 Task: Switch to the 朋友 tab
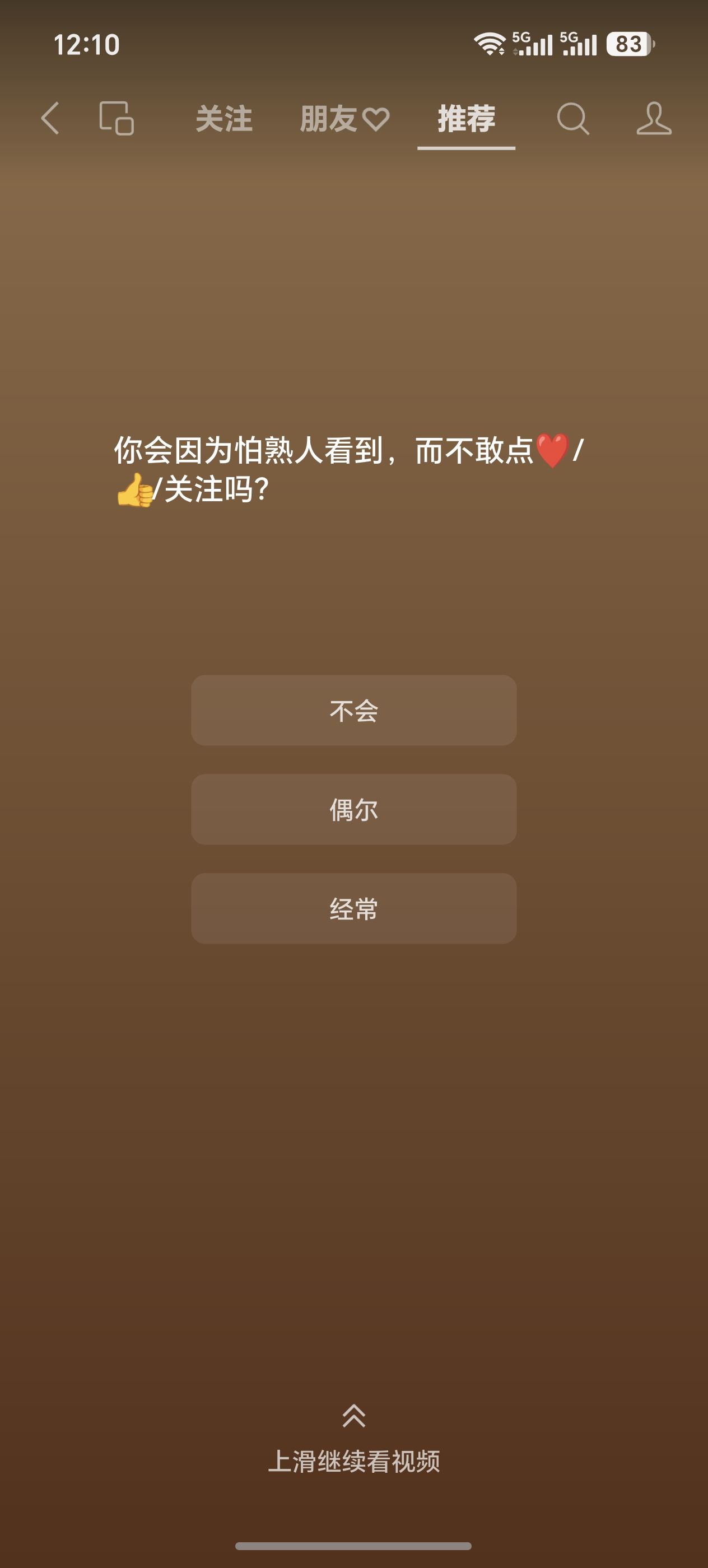point(344,119)
